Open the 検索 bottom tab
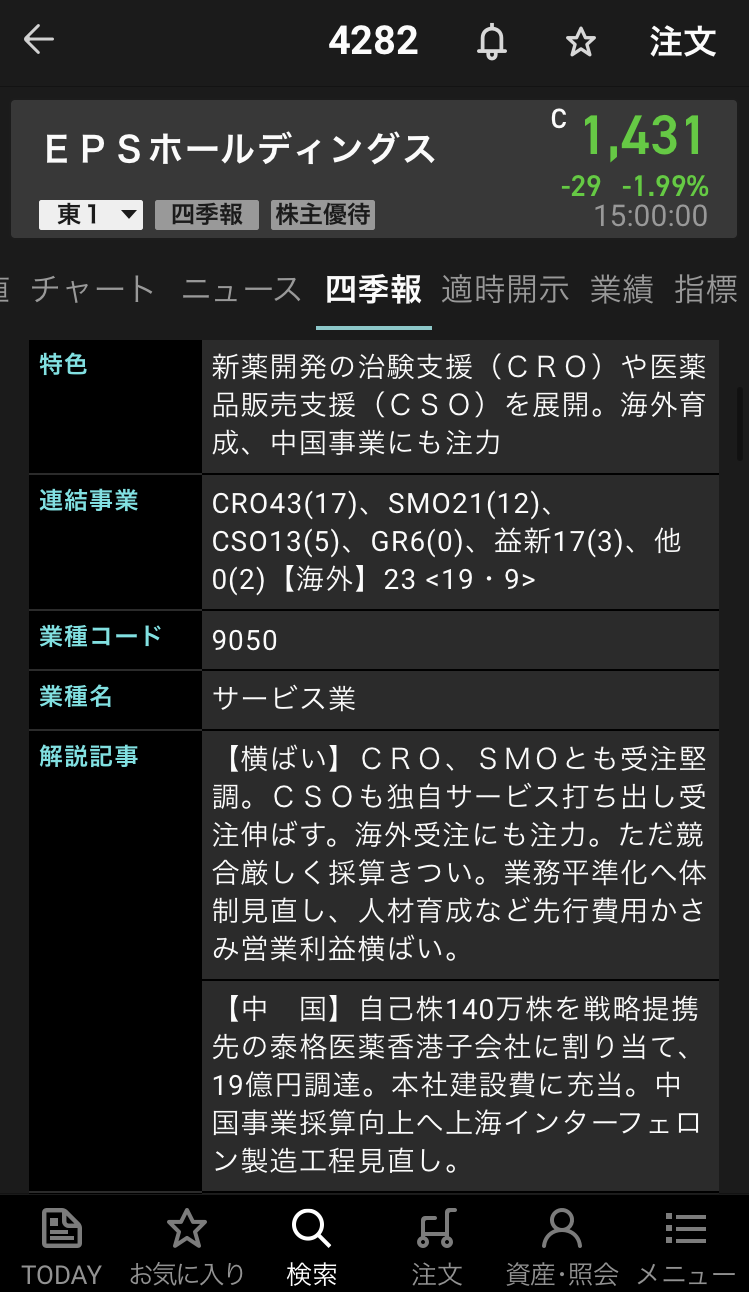 [x=311, y=1246]
